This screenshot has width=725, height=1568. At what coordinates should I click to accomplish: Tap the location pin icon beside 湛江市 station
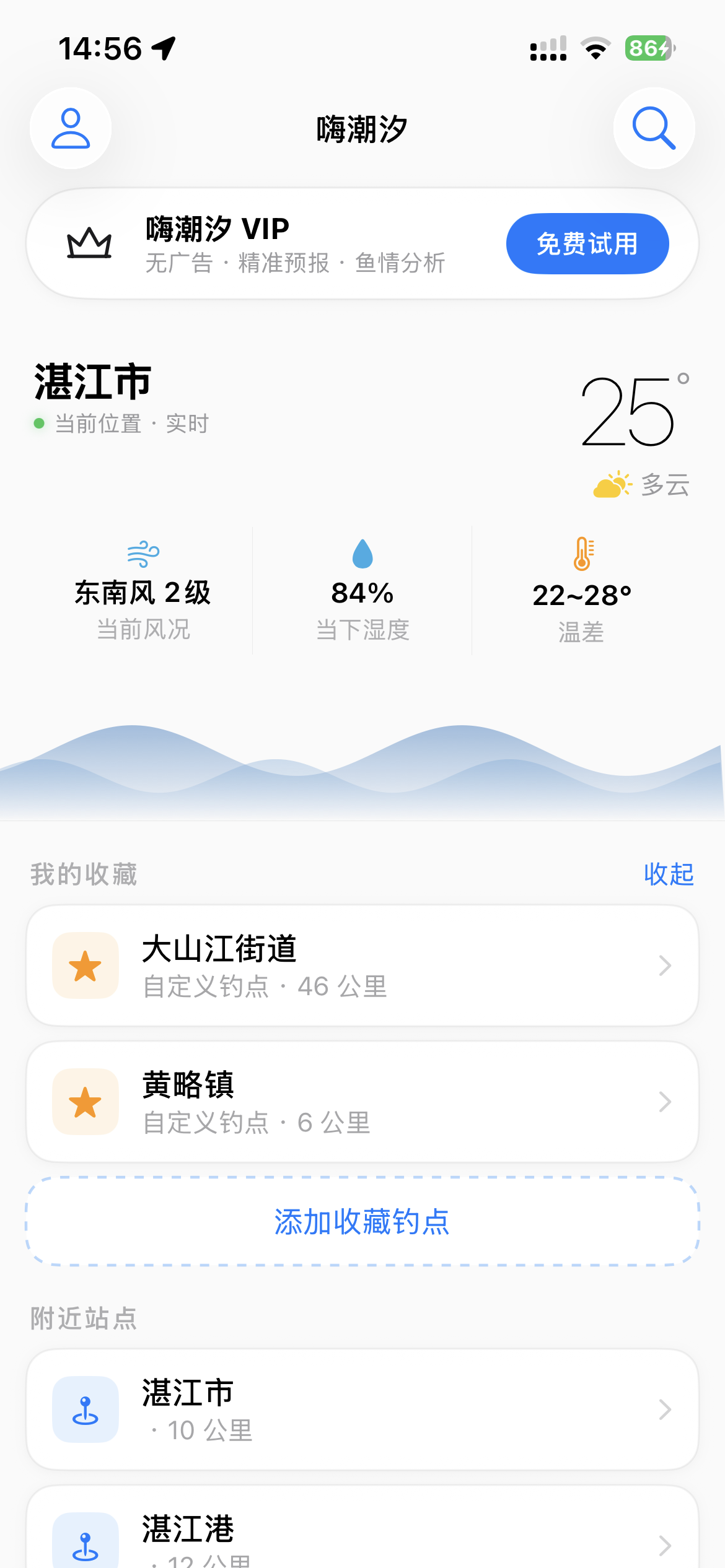[85, 1409]
